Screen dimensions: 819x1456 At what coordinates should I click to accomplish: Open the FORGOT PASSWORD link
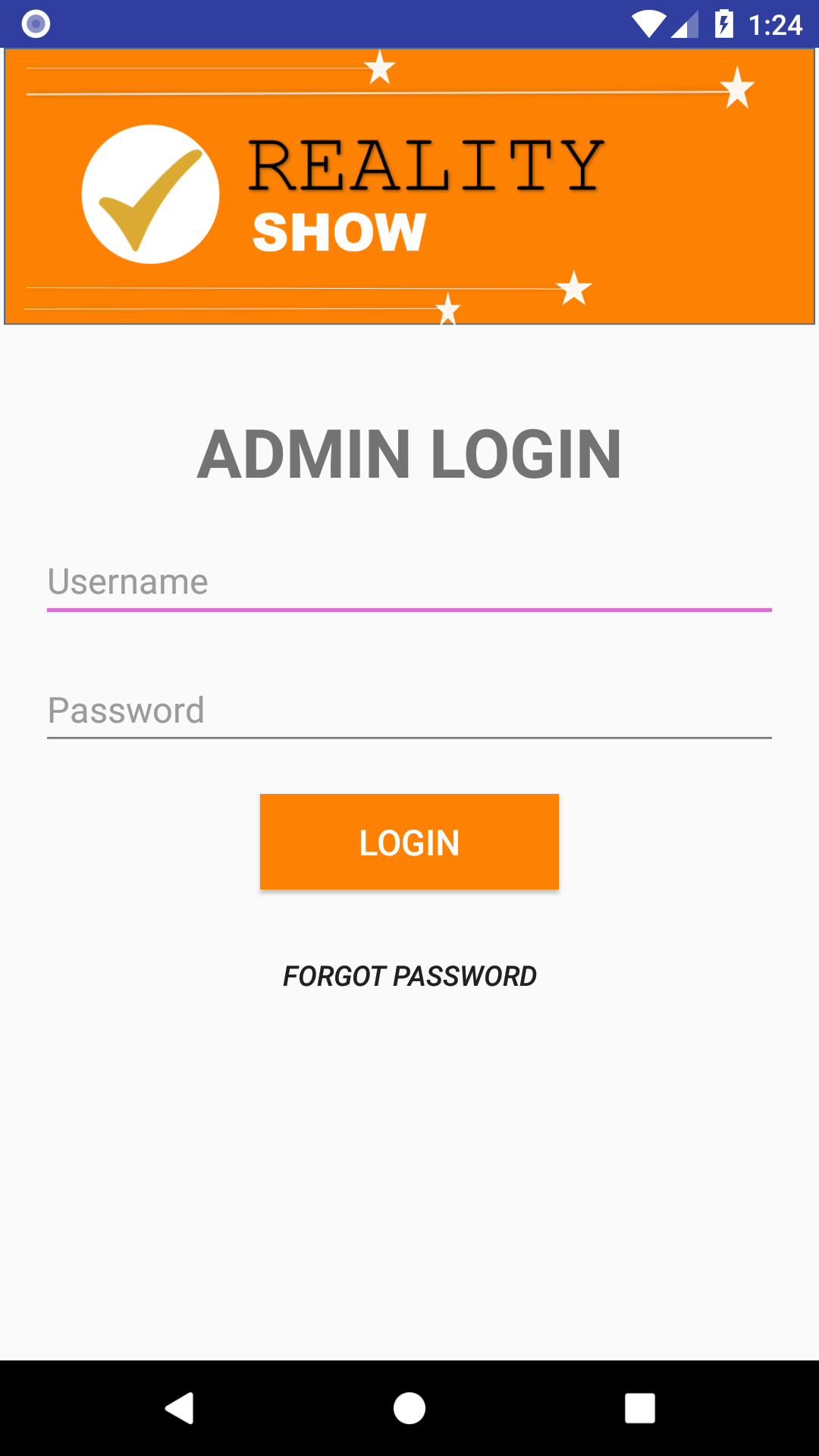point(409,976)
